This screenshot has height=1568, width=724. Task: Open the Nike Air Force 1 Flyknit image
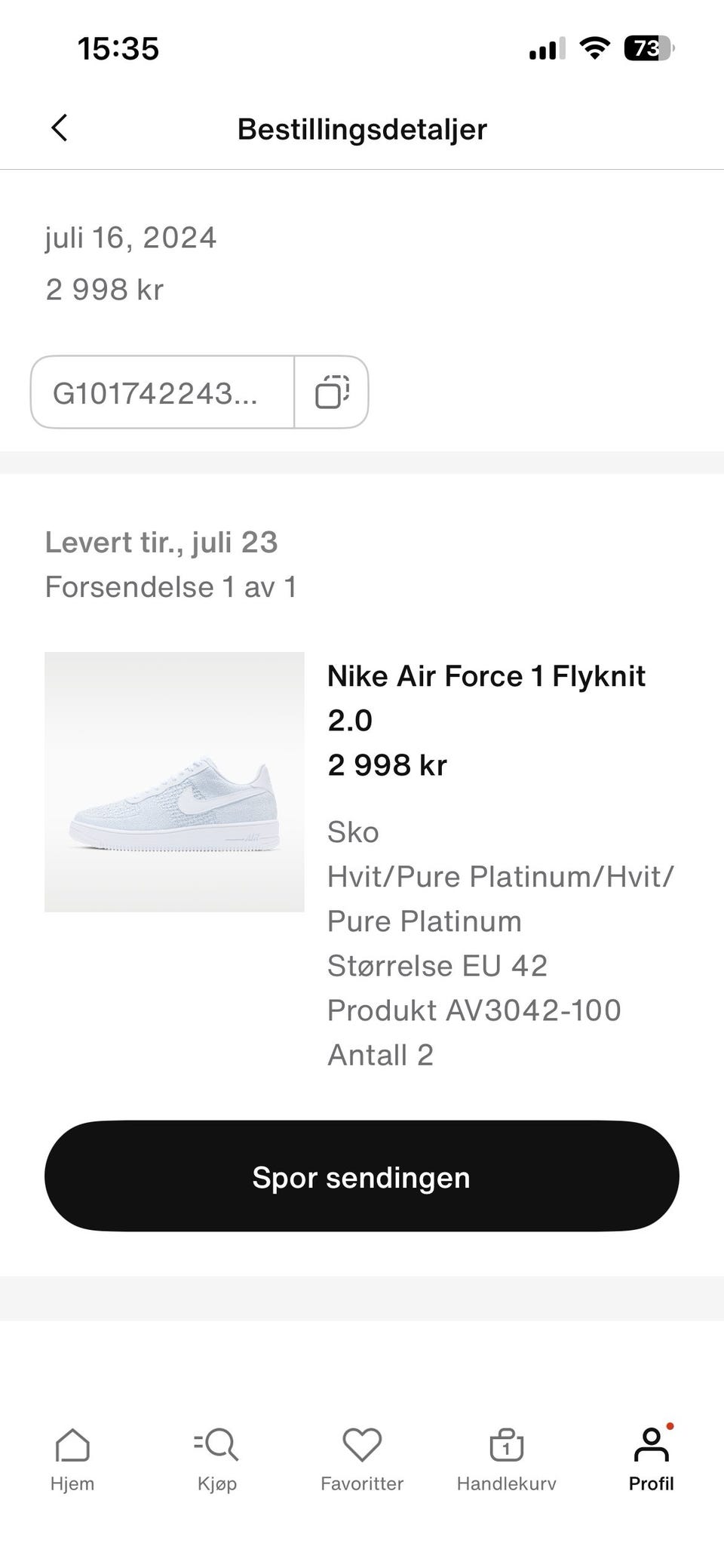coord(174,782)
